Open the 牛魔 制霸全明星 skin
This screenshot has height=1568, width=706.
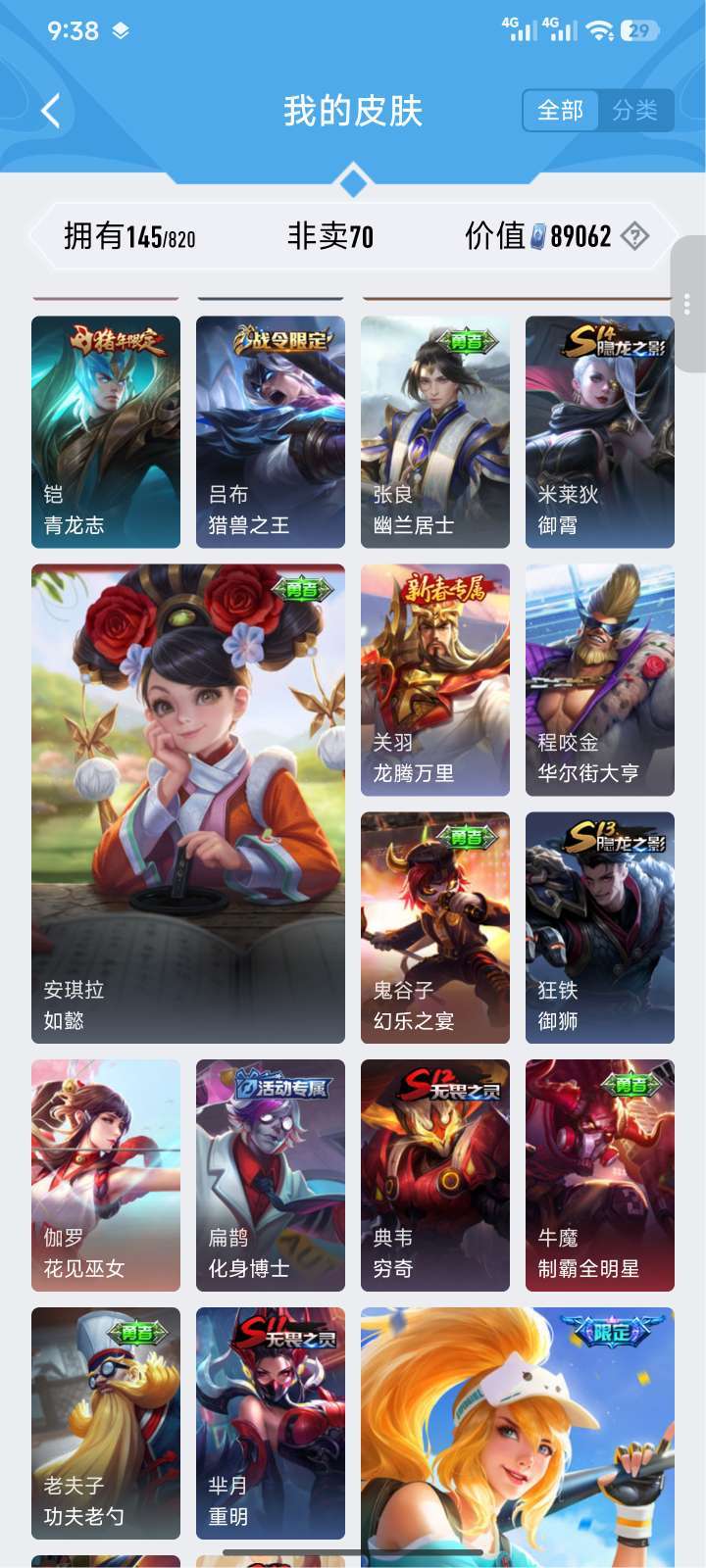point(600,1176)
